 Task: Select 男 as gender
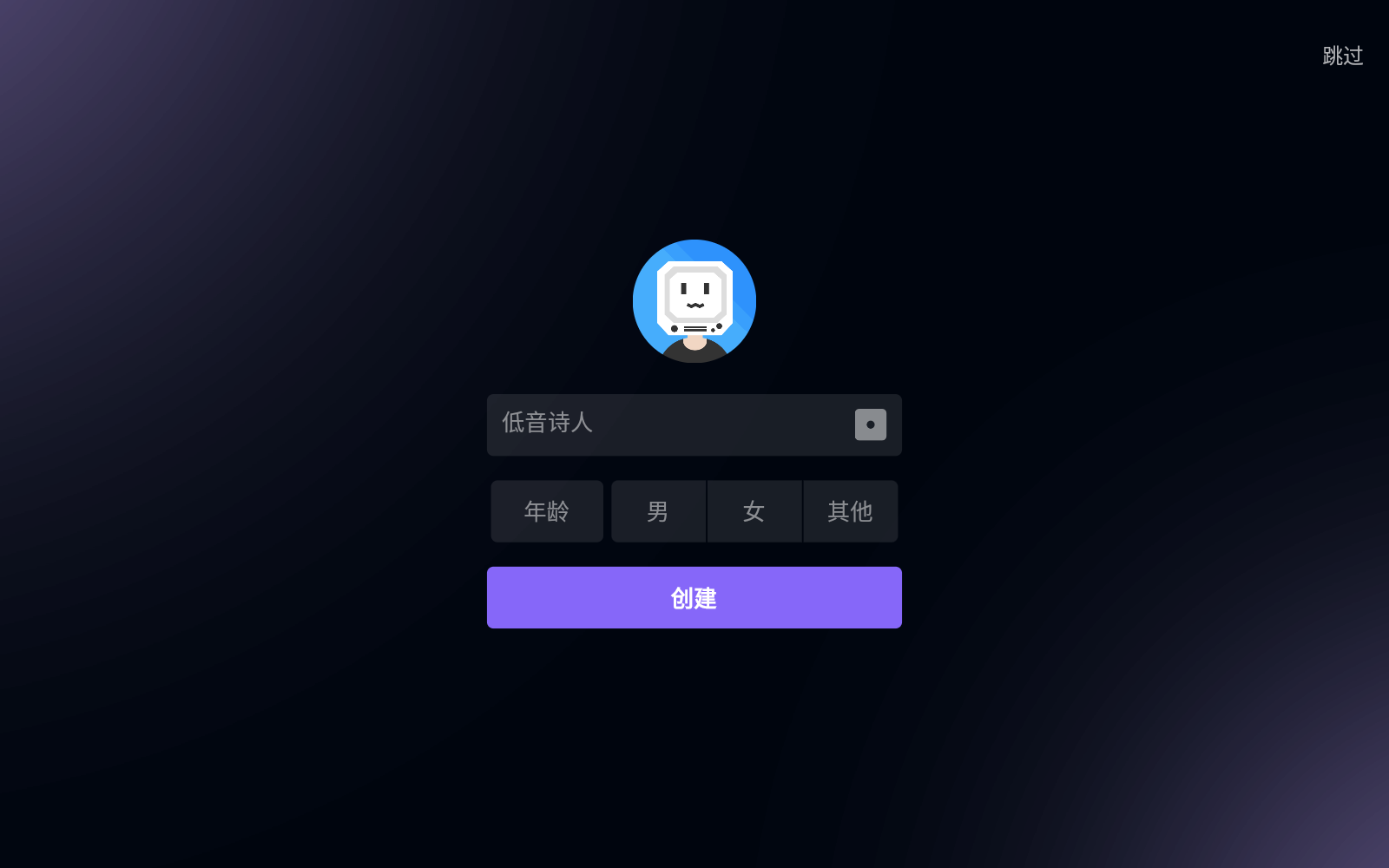coord(658,511)
